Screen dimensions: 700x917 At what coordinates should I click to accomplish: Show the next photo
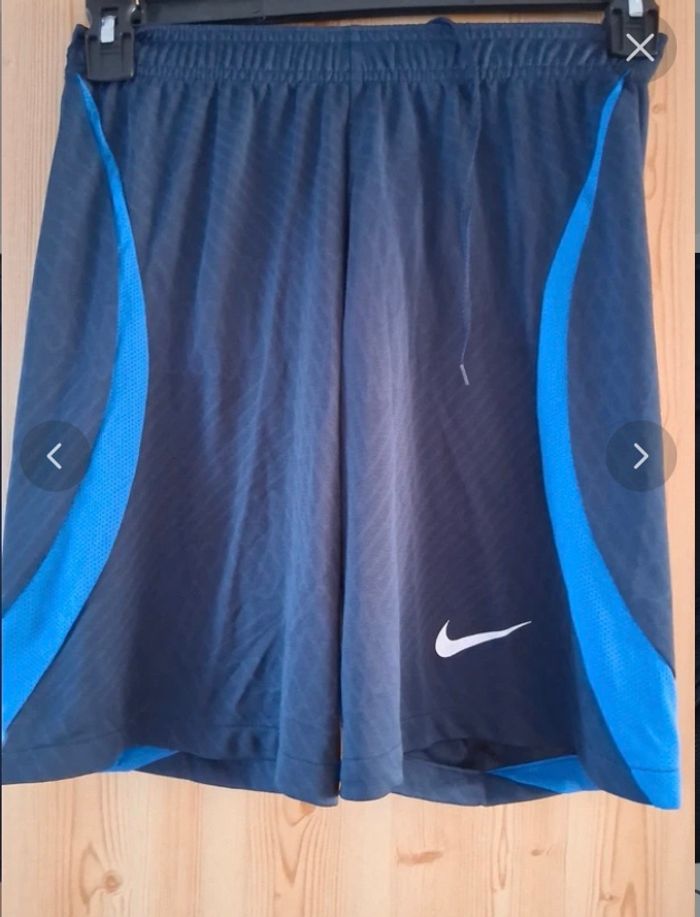click(x=640, y=456)
